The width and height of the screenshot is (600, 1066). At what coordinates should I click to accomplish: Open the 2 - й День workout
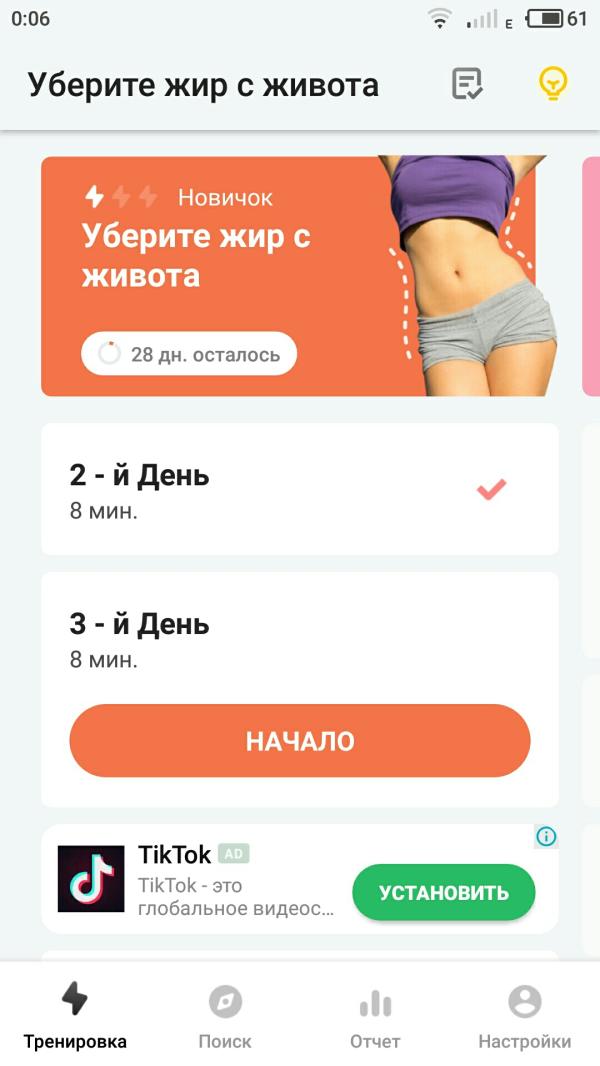pyautogui.click(x=299, y=489)
